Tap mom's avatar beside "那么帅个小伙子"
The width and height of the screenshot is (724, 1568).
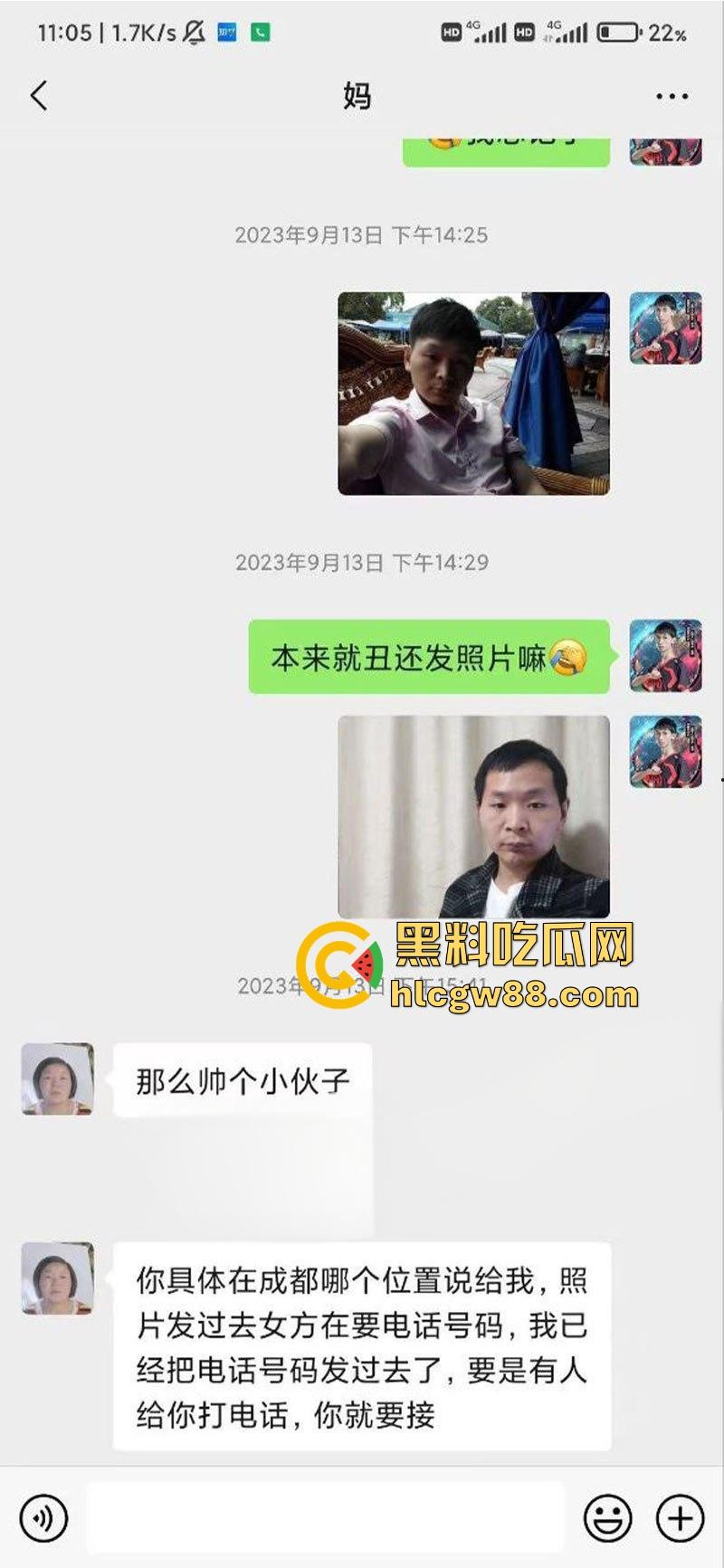point(57,1079)
